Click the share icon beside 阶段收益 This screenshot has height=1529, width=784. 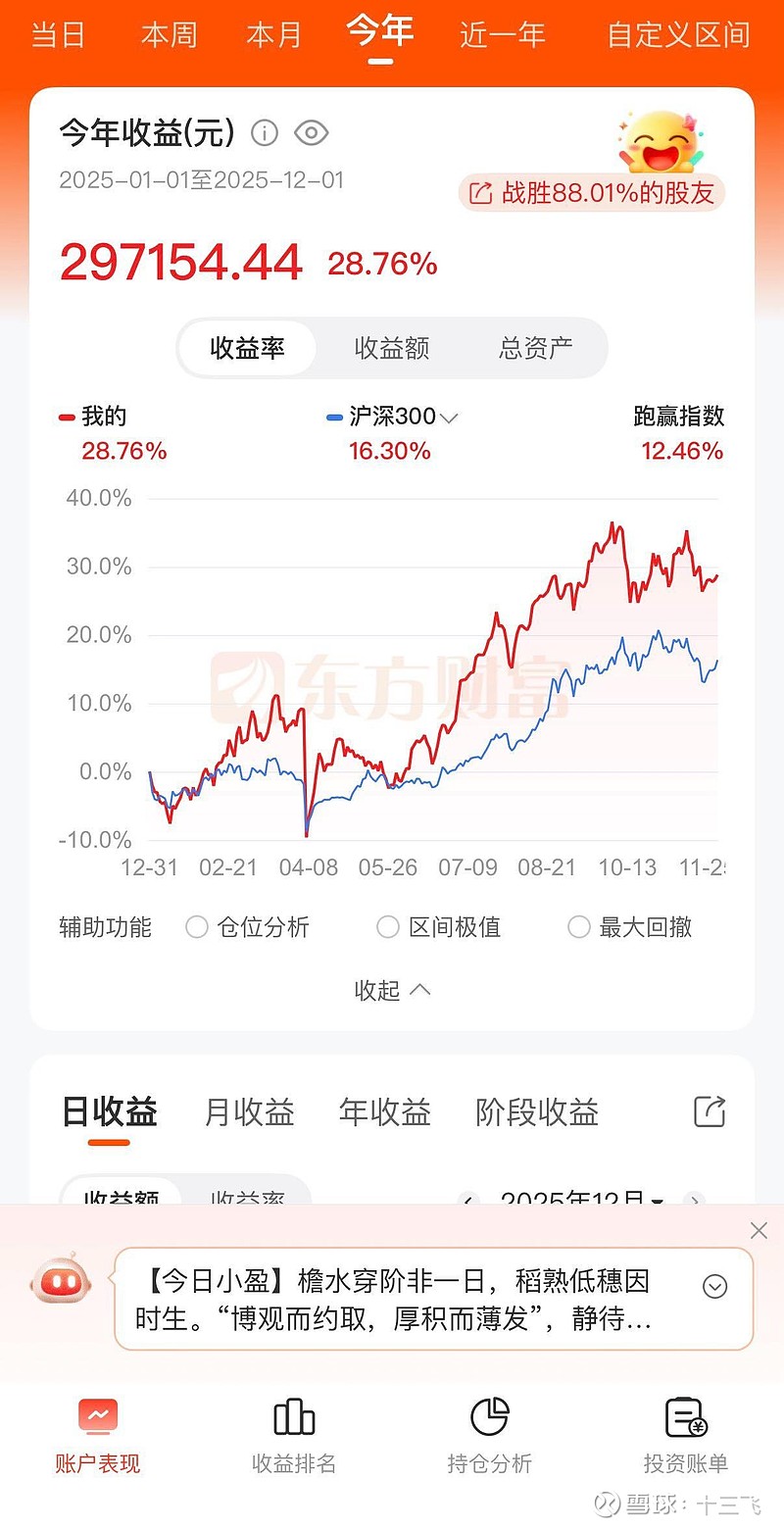click(708, 1111)
